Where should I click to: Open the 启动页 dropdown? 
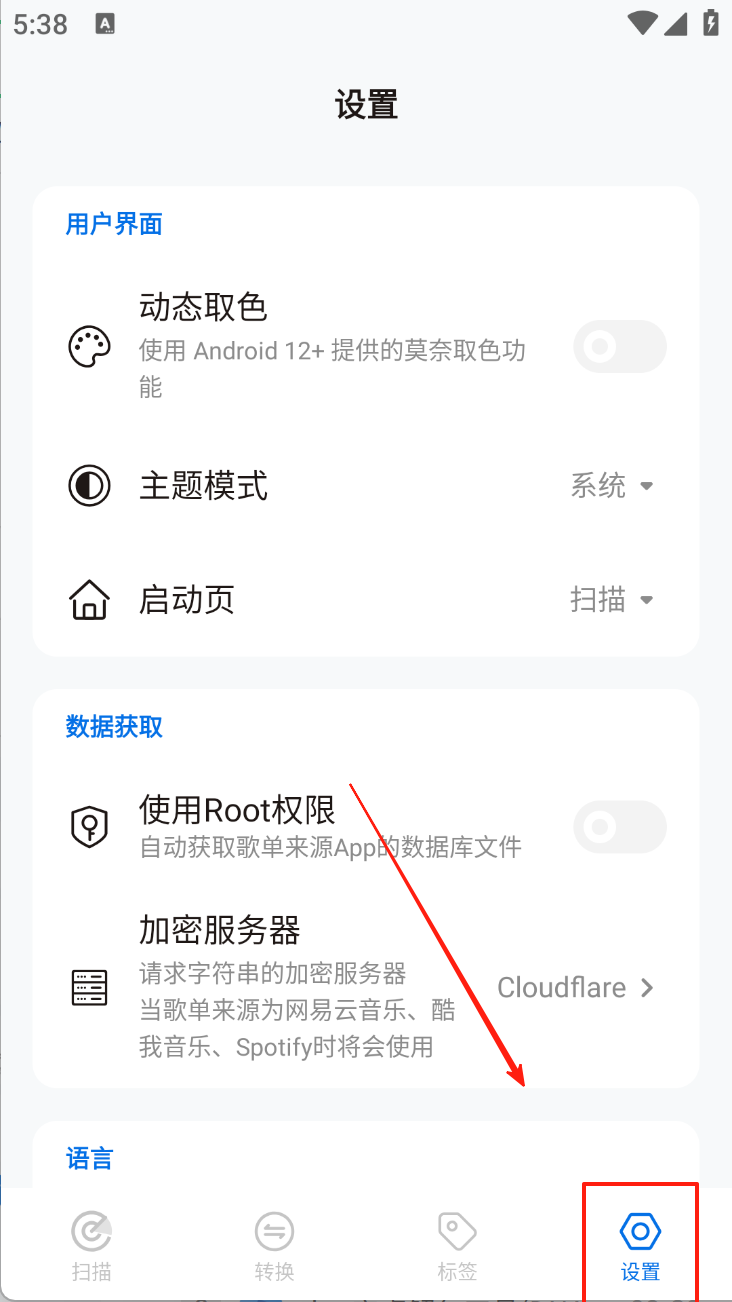[612, 600]
